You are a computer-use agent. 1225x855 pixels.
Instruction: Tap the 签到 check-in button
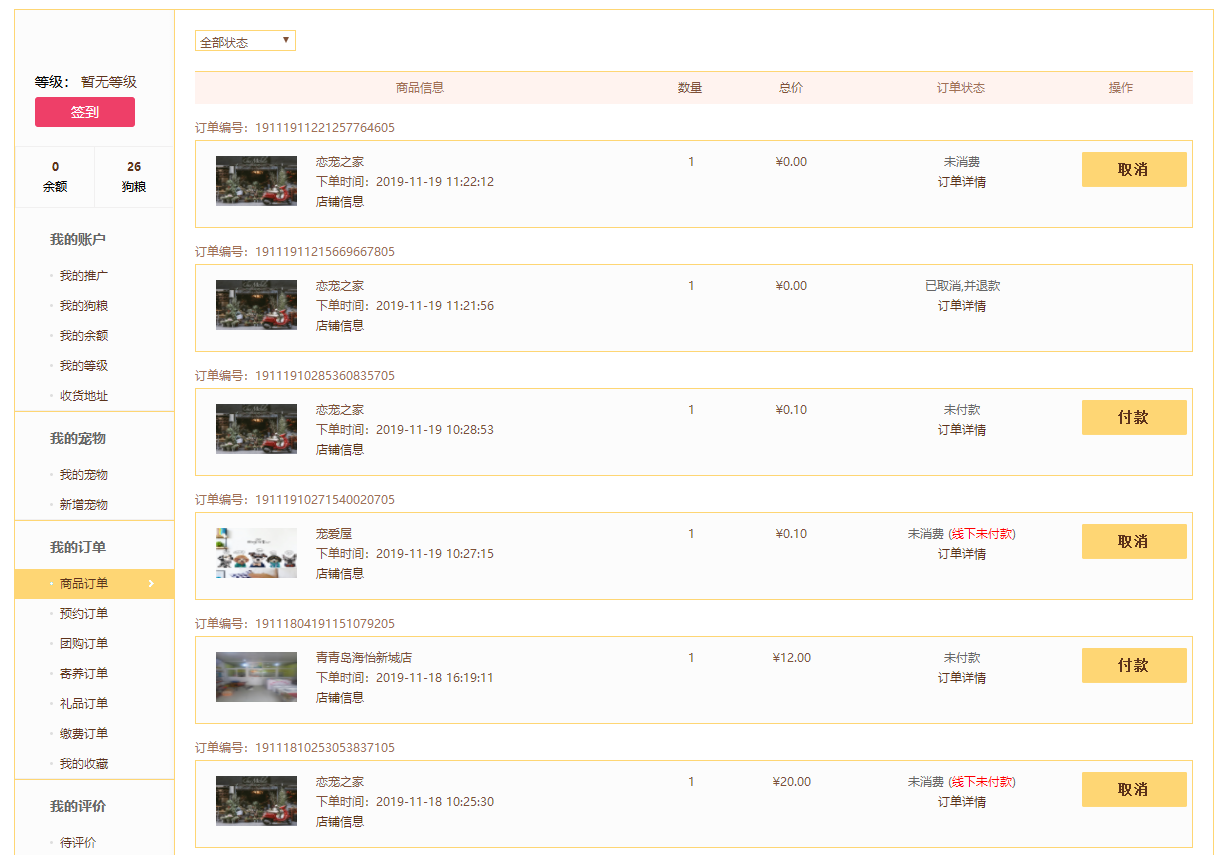[85, 112]
